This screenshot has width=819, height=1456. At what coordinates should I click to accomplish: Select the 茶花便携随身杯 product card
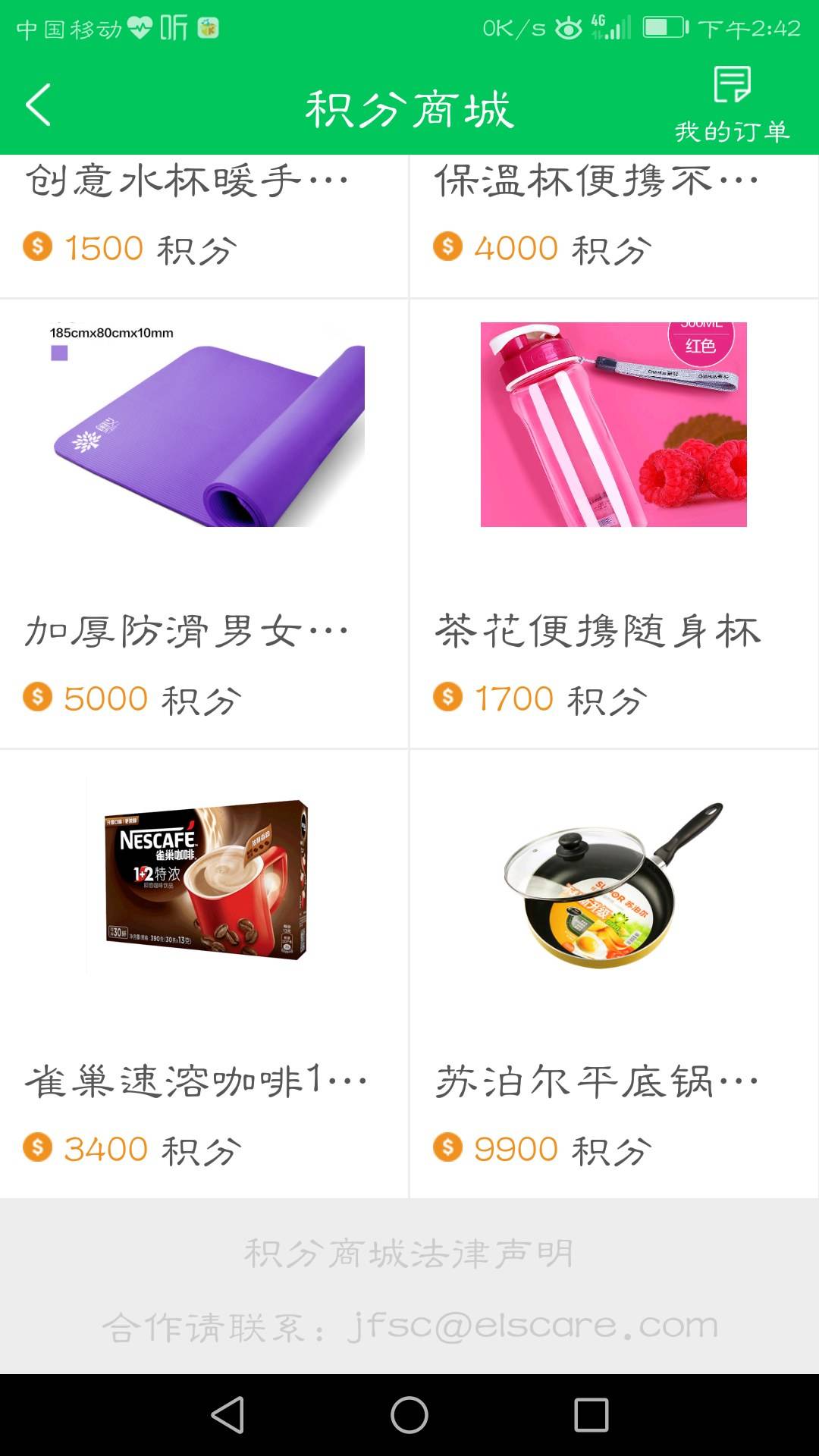coord(613,523)
